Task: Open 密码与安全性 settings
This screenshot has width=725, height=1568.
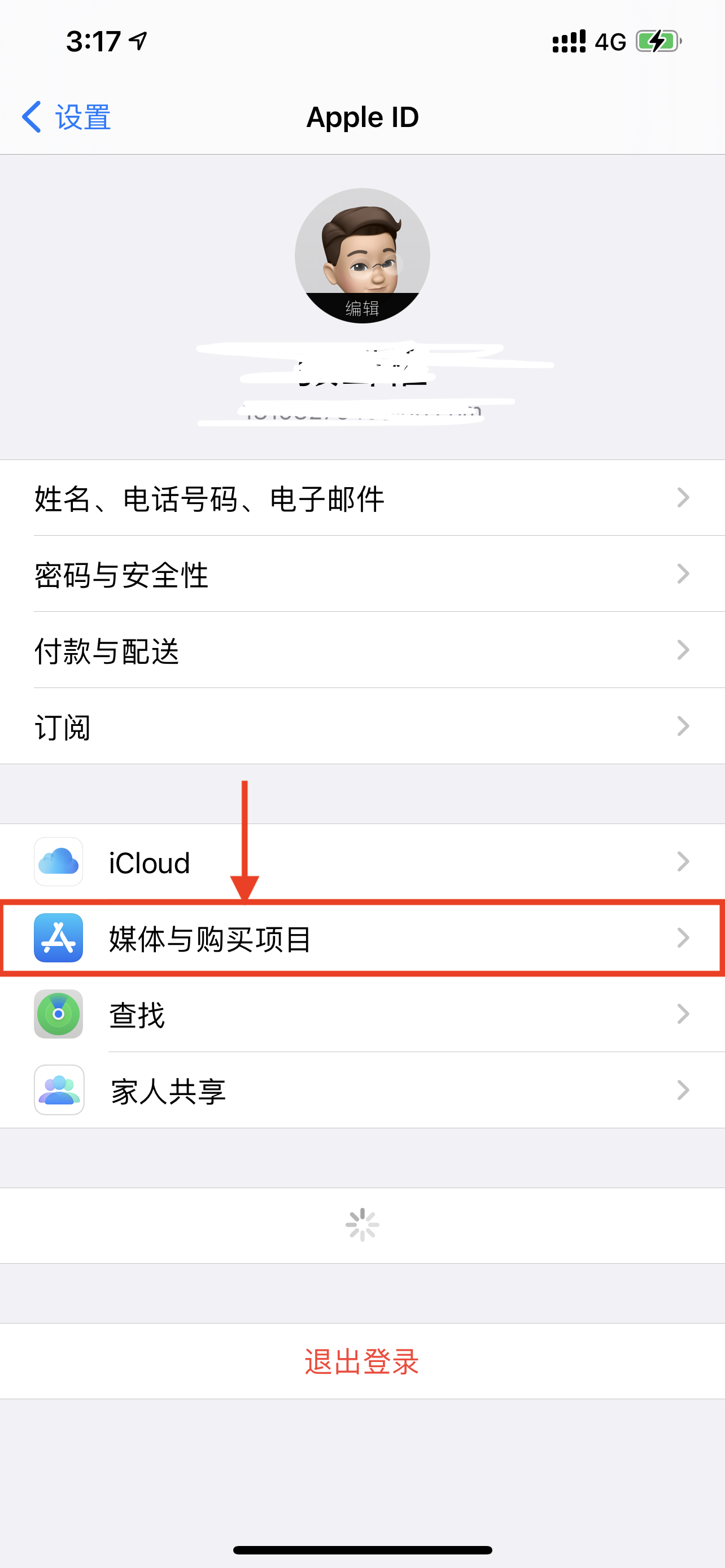Action: 362,574
